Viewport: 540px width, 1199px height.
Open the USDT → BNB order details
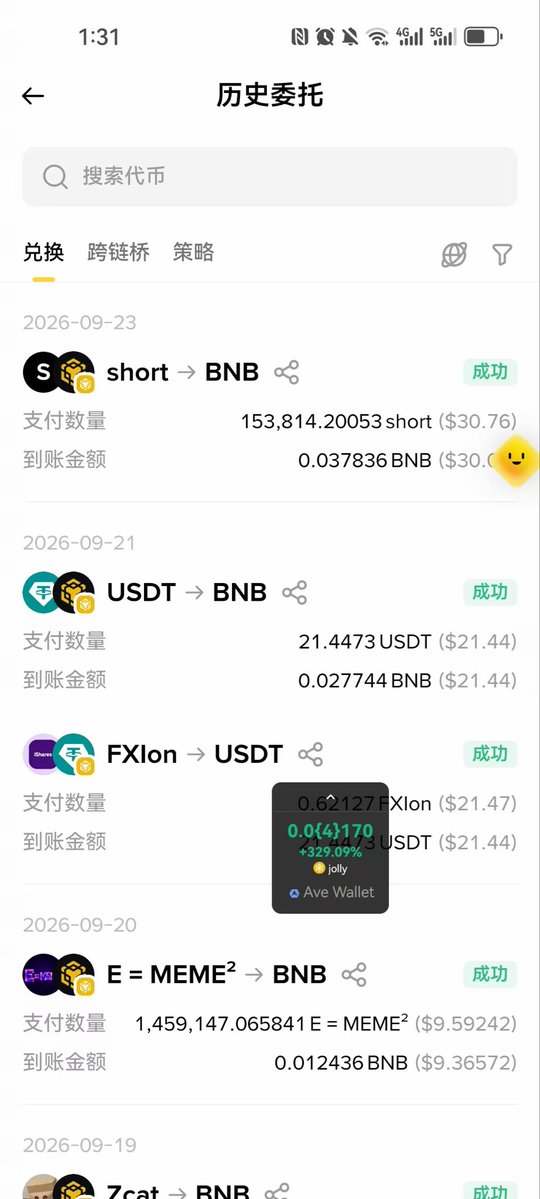(x=270, y=636)
